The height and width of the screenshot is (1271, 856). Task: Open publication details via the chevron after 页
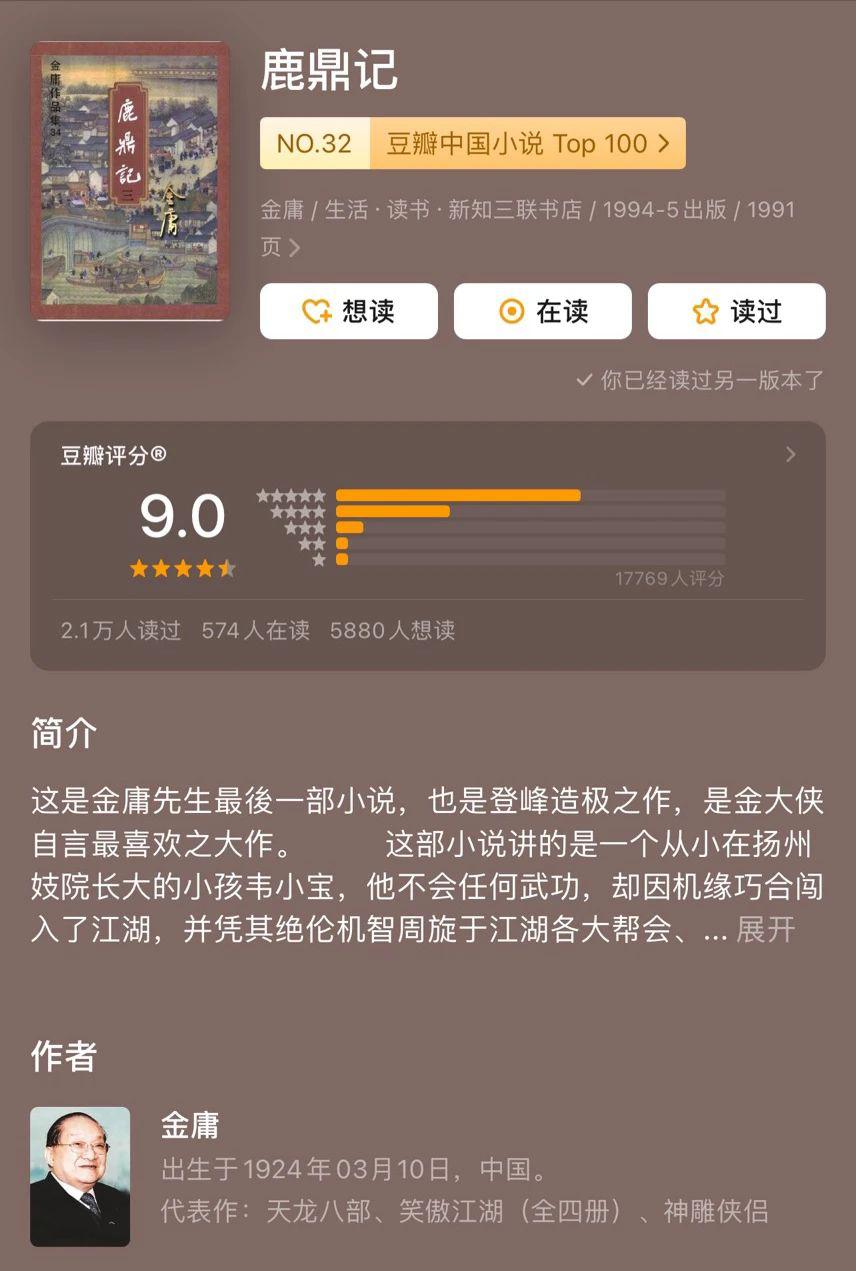(294, 247)
